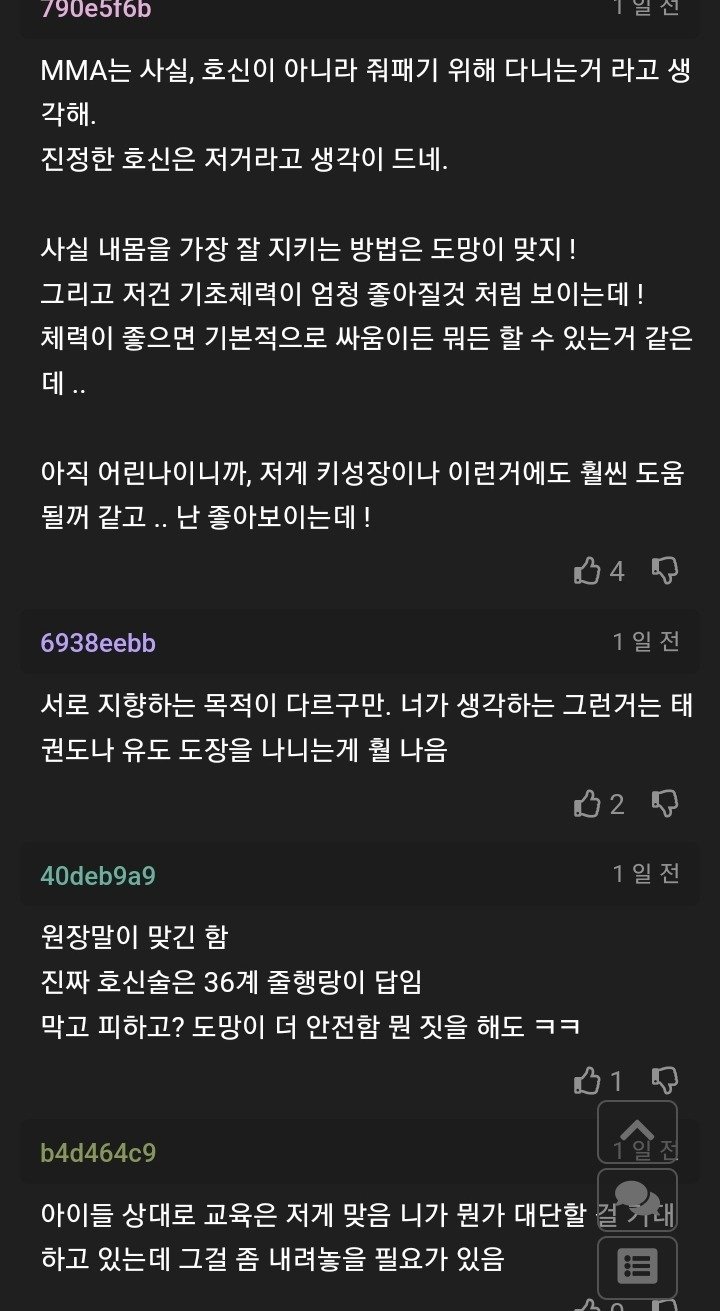Tap the thumbs-down icon on 790e5f6b's comment
The width and height of the screenshot is (720, 1311).
(x=663, y=571)
